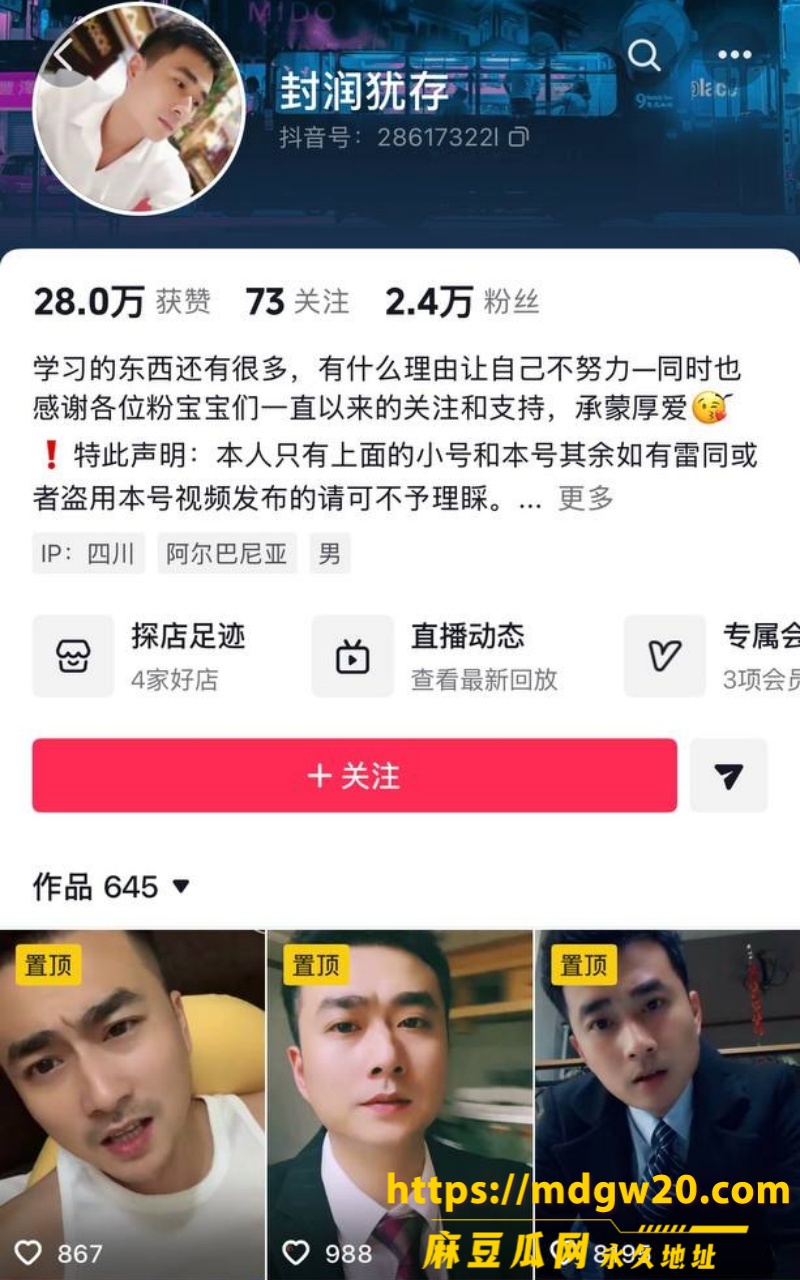Open pinned video with 867 likes

132,1105
